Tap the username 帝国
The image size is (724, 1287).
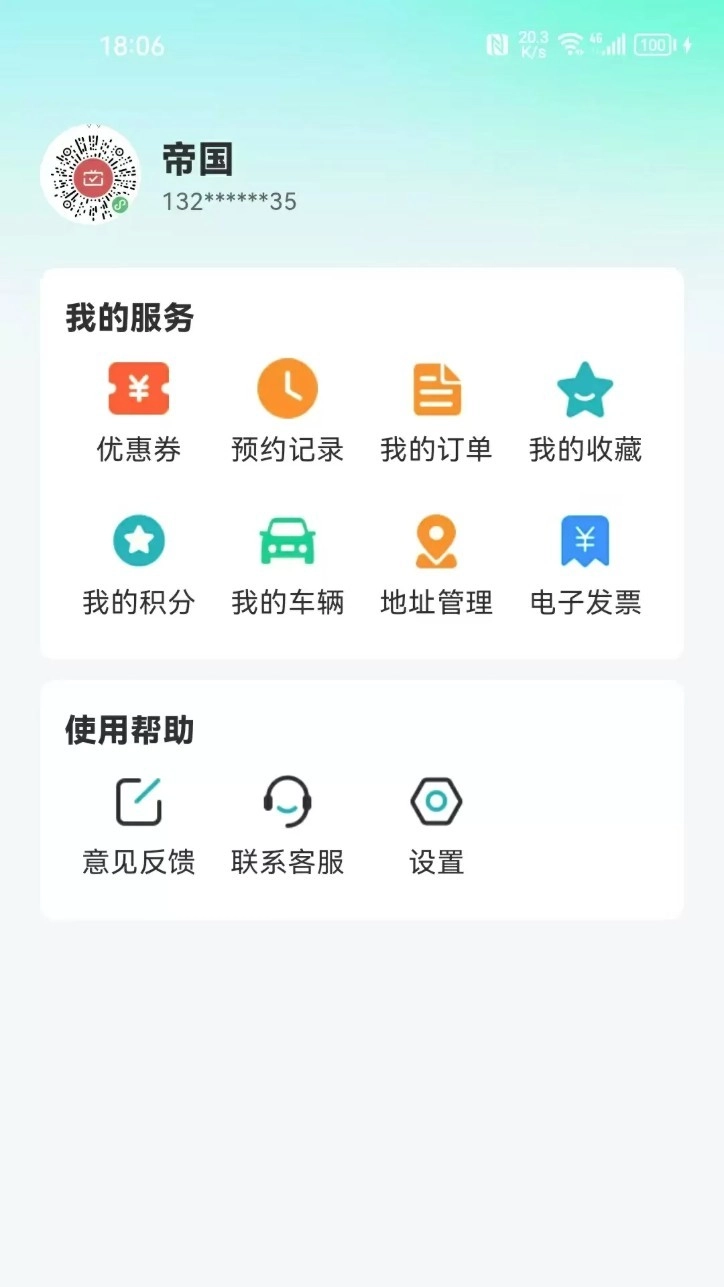[x=197, y=160]
